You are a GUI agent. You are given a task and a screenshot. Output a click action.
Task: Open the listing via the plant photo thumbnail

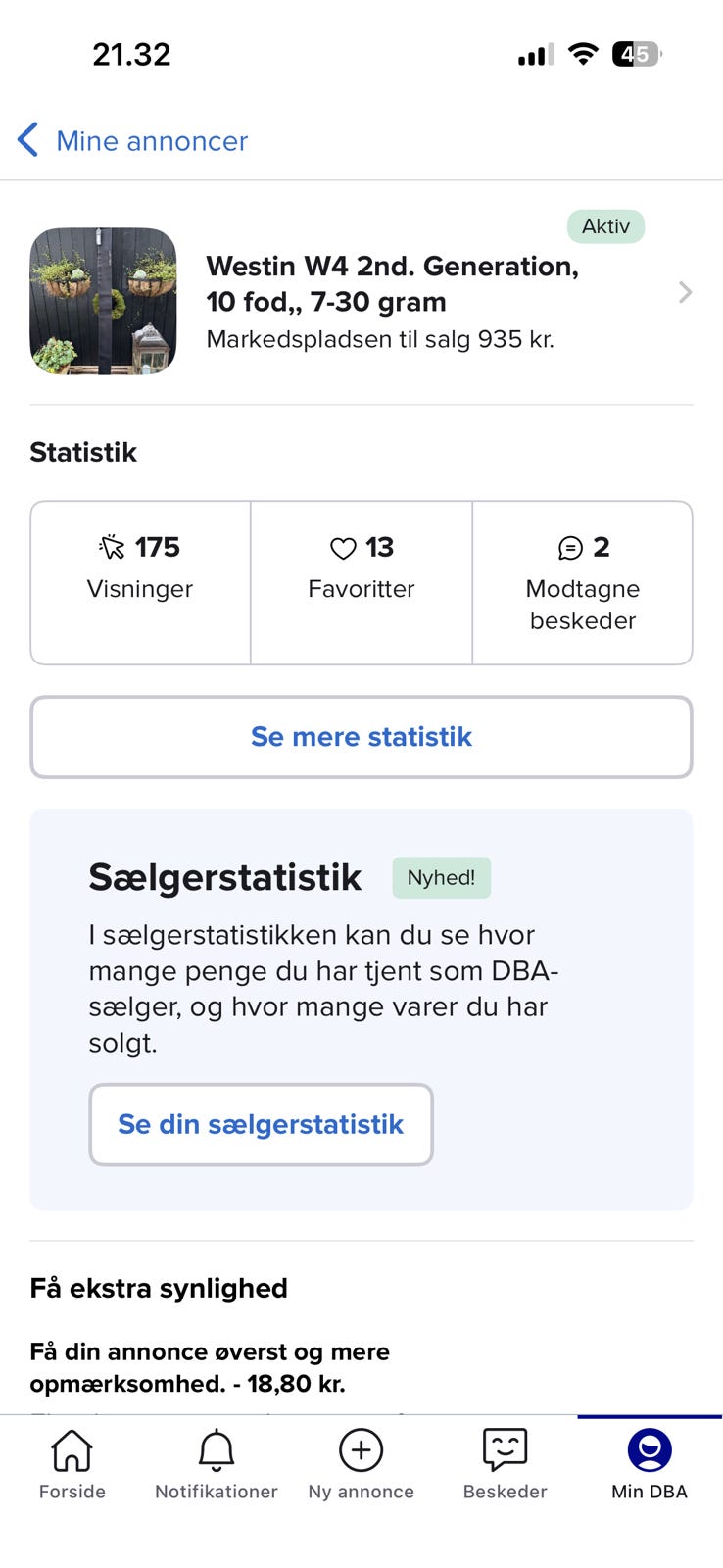point(102,301)
